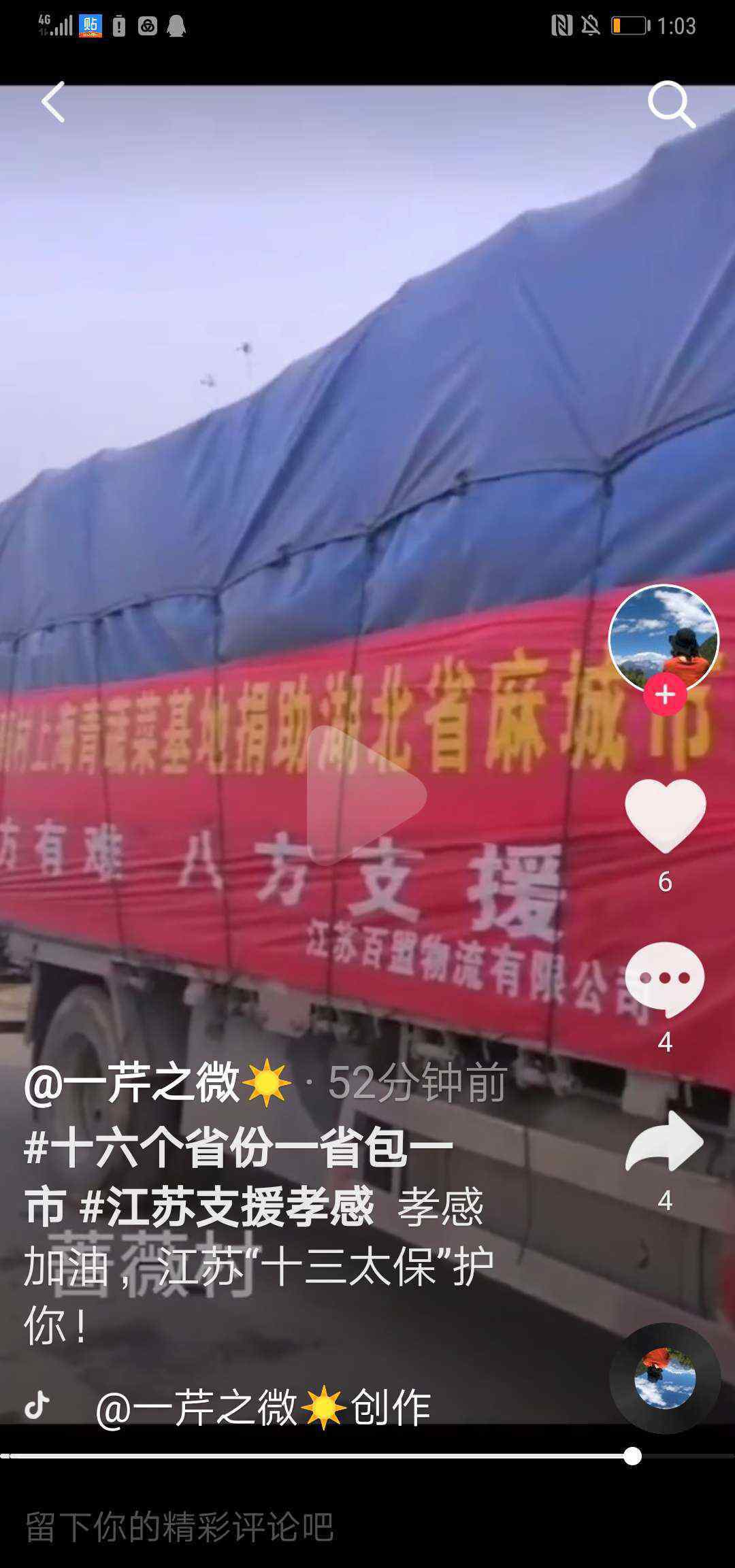The height and width of the screenshot is (1568, 735).
Task: Open search with the magnifier icon
Action: pos(671,104)
